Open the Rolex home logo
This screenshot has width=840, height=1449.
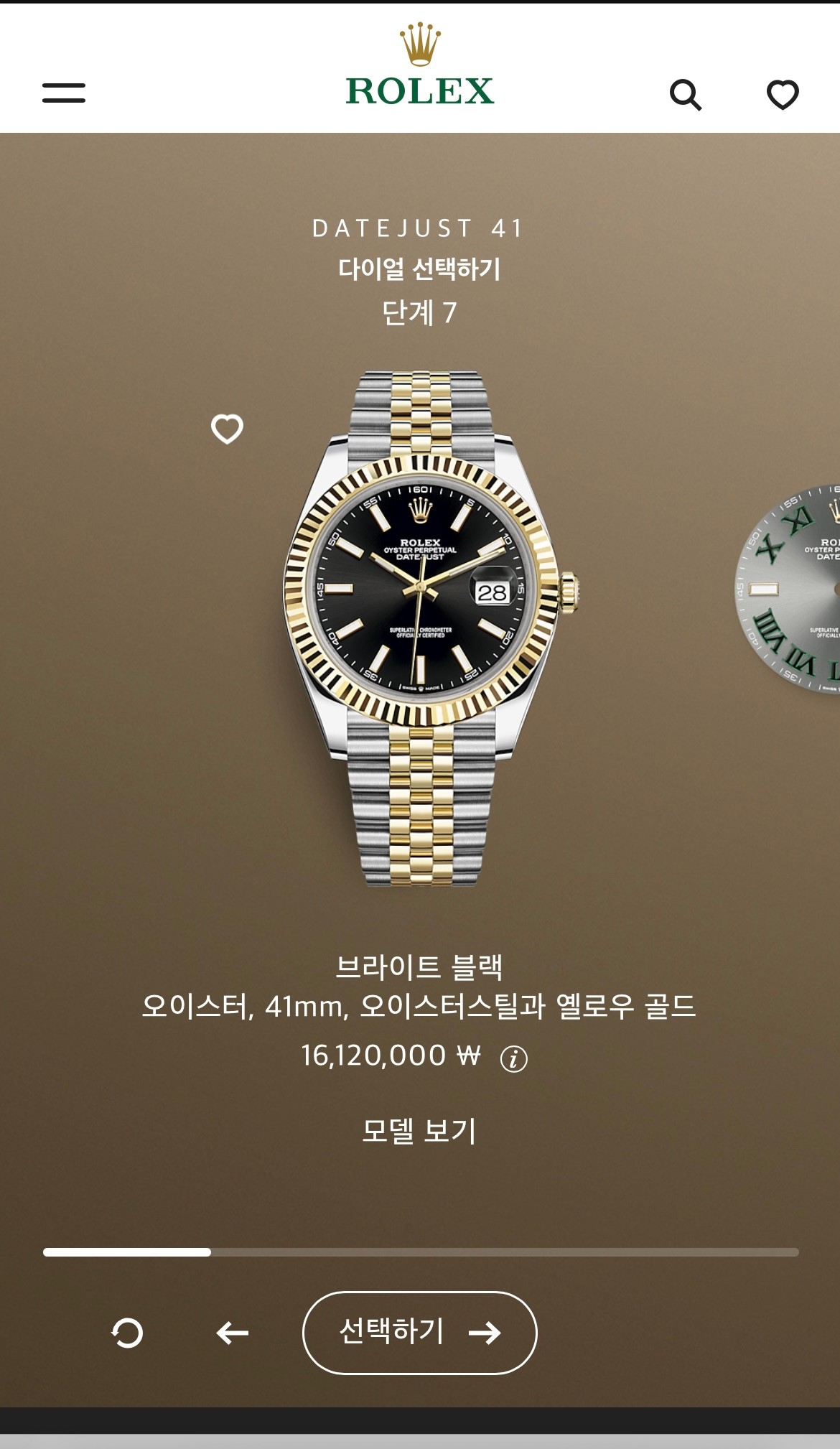pyautogui.click(x=419, y=66)
